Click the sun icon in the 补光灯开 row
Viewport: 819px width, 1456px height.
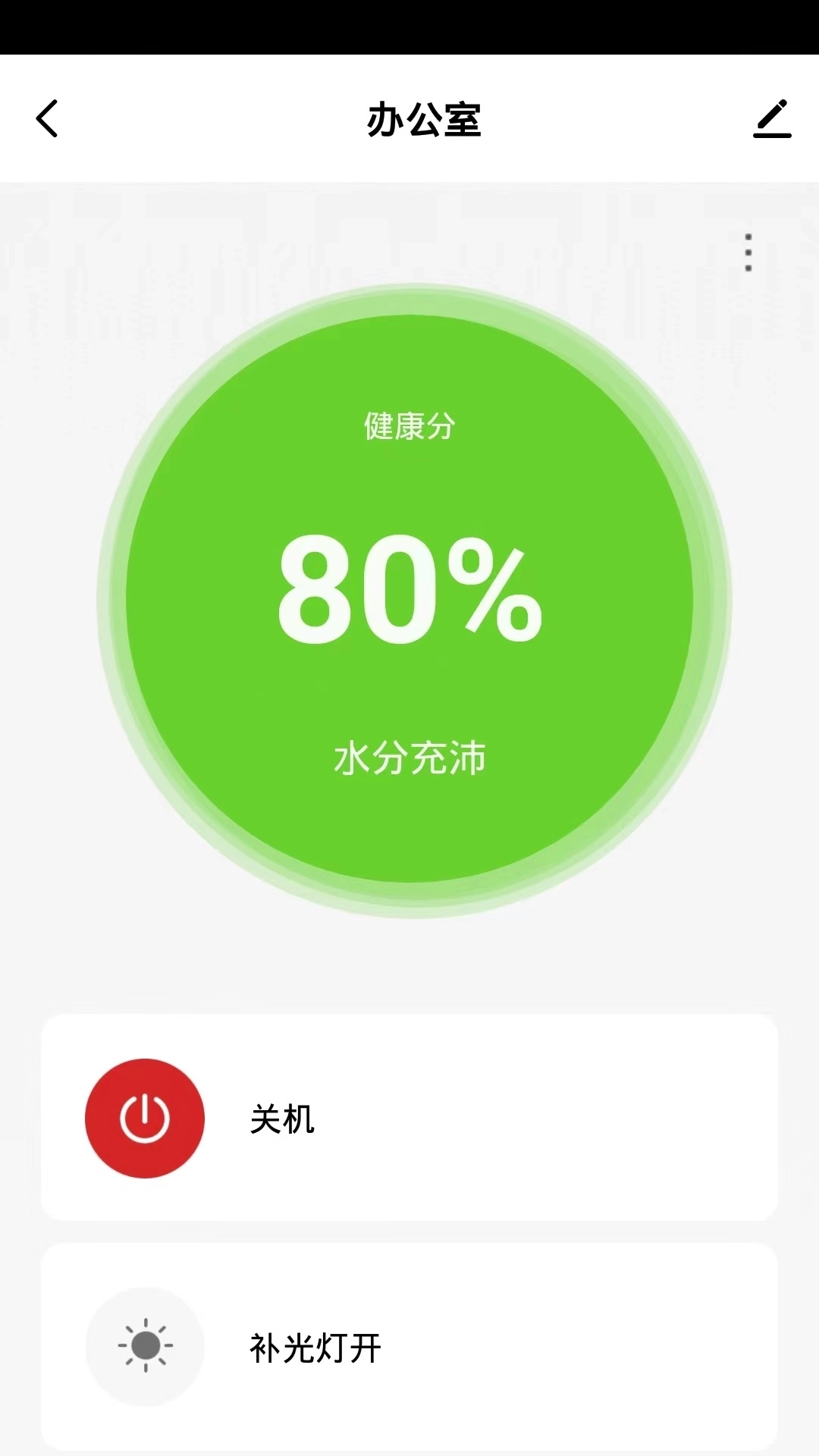[x=144, y=1346]
